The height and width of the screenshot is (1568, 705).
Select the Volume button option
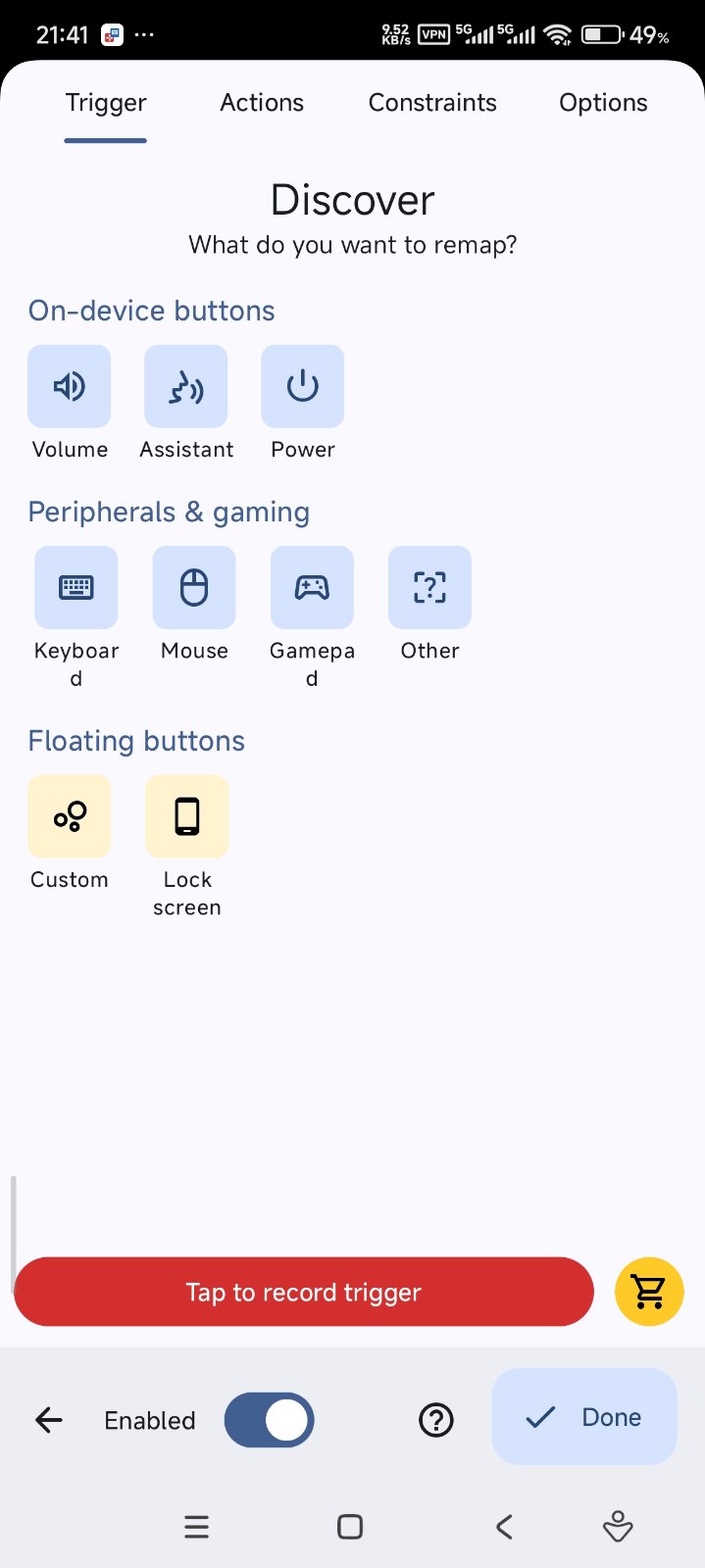(x=70, y=387)
